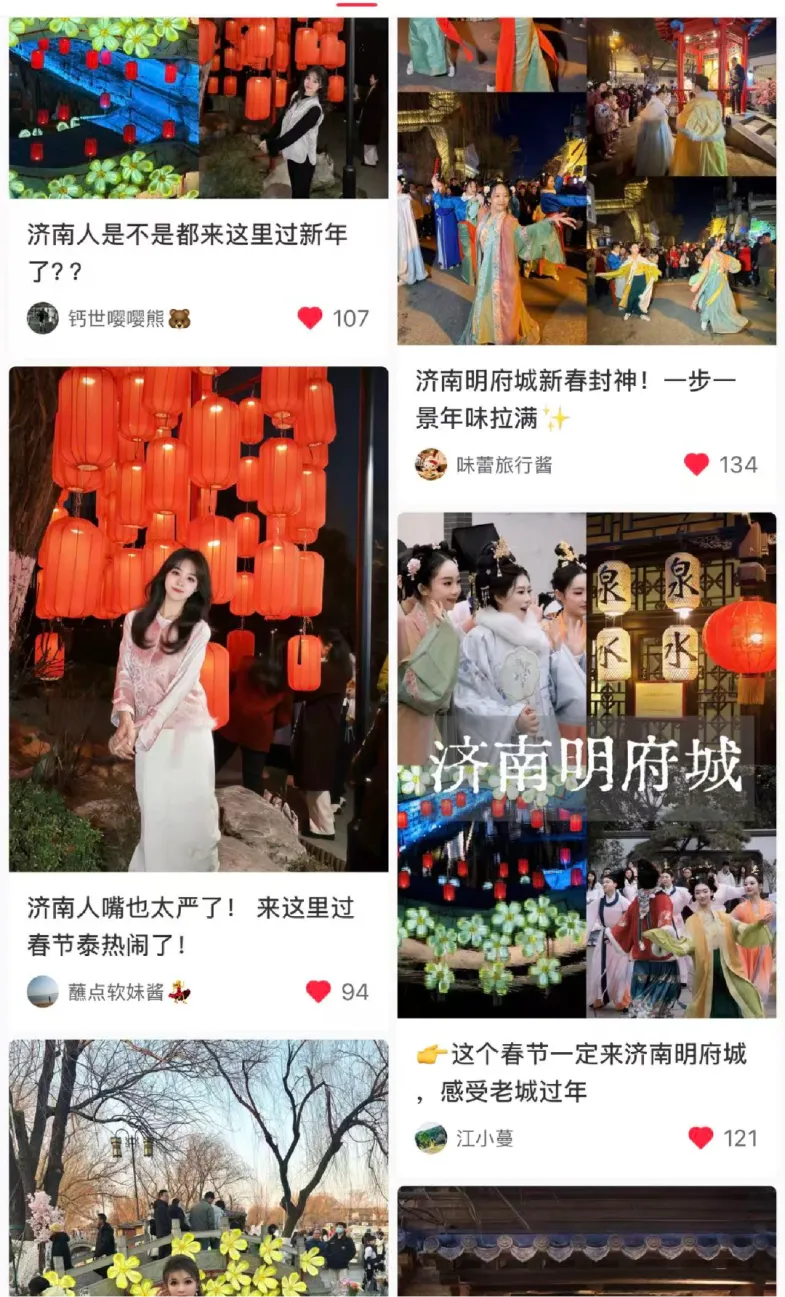The width and height of the screenshot is (785, 1297).
Task: Like the post by 钙世嘤嘤熊
Action: tap(311, 318)
